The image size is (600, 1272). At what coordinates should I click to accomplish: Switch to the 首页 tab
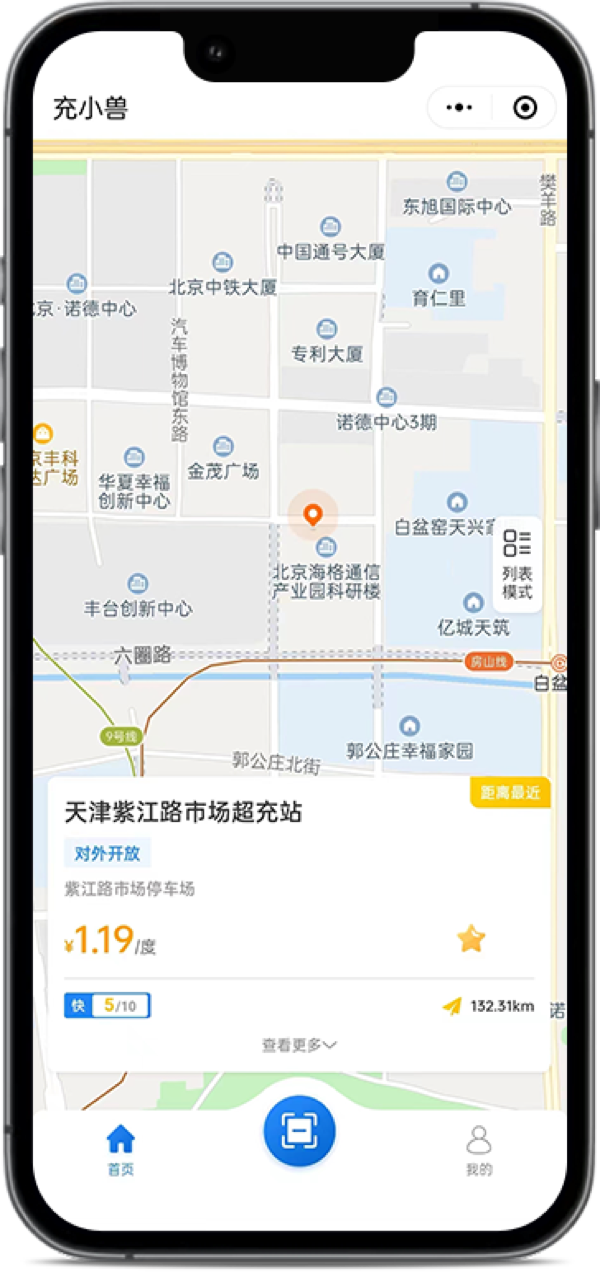121,1150
